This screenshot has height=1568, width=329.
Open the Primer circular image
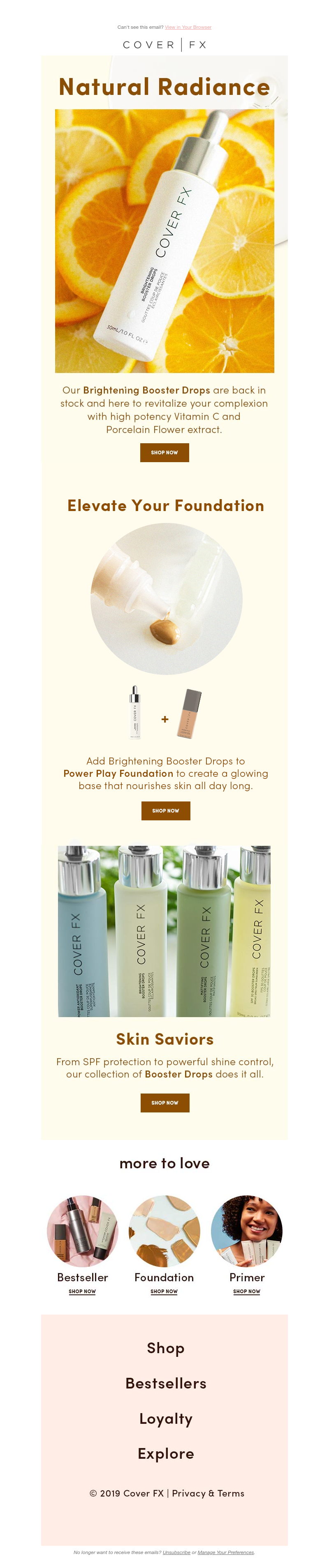(247, 1231)
